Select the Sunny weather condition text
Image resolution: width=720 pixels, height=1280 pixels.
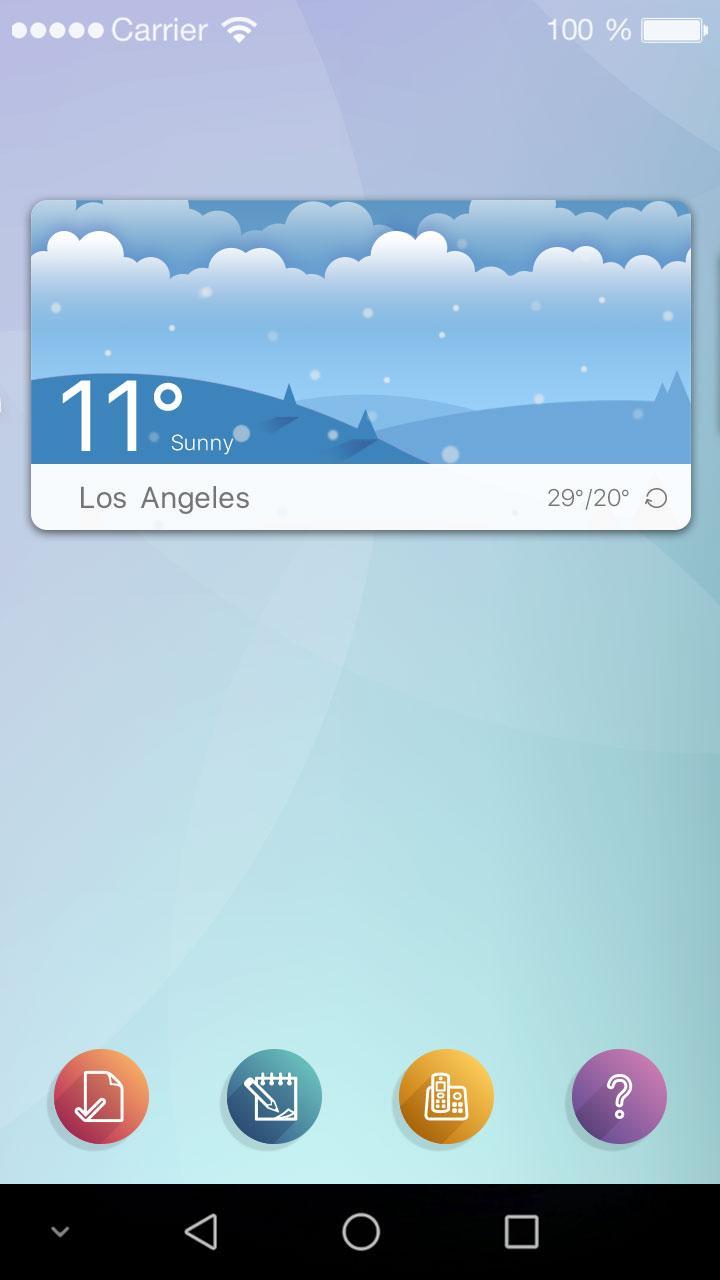[x=203, y=442]
